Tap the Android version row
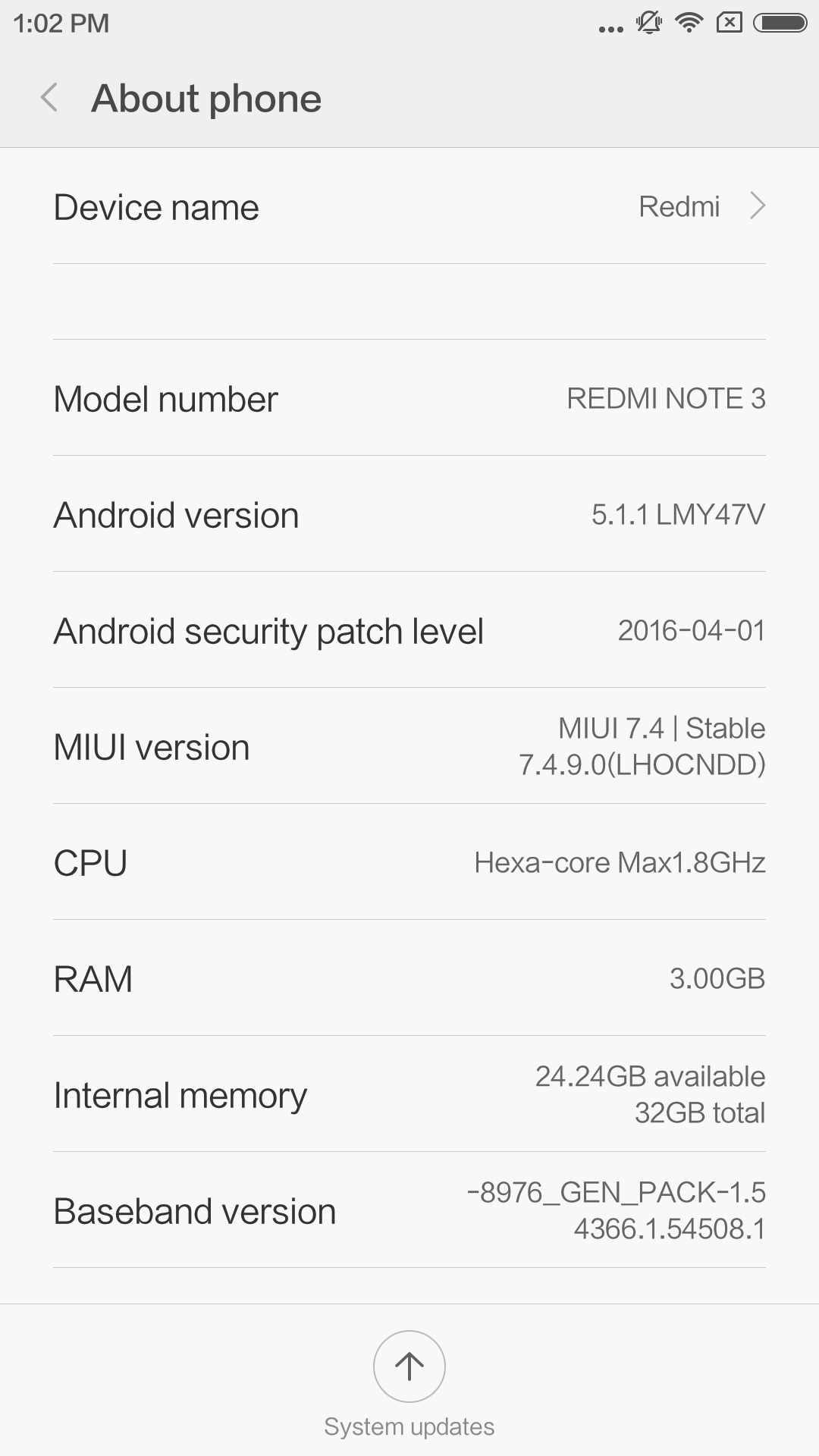The height and width of the screenshot is (1456, 819). pyautogui.click(x=409, y=515)
